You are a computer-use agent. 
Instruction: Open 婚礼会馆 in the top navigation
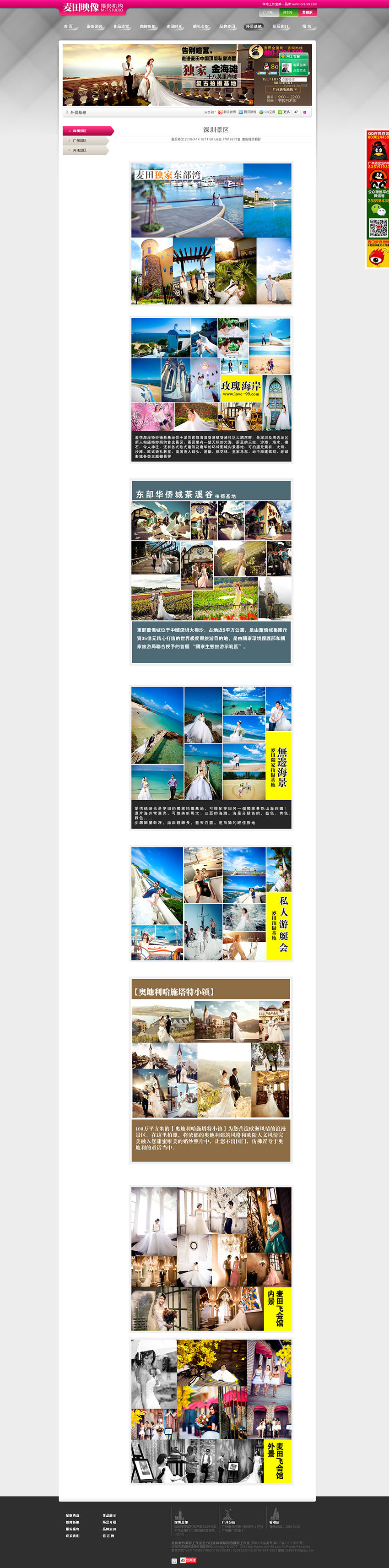pos(201,27)
